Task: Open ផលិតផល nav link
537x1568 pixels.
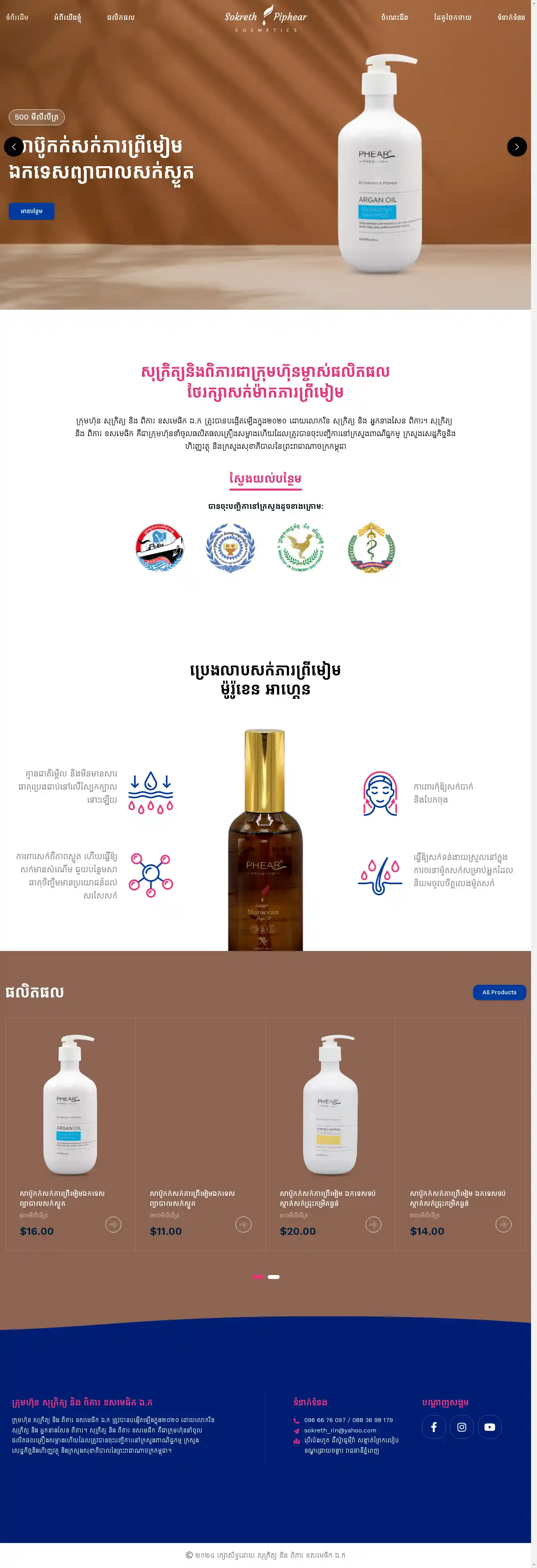Action: pyautogui.click(x=121, y=17)
